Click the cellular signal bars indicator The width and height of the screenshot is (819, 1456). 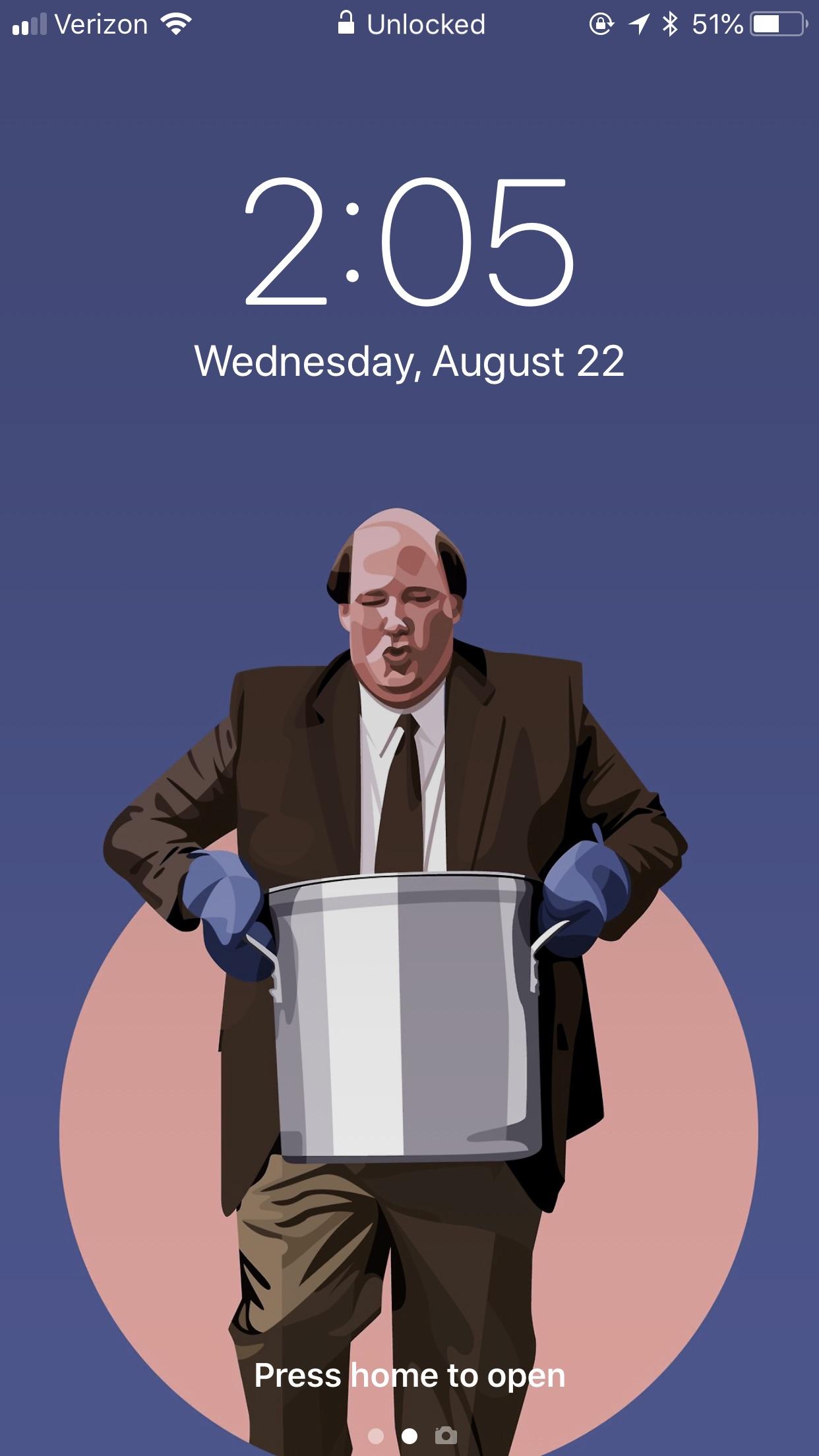click(x=28, y=24)
